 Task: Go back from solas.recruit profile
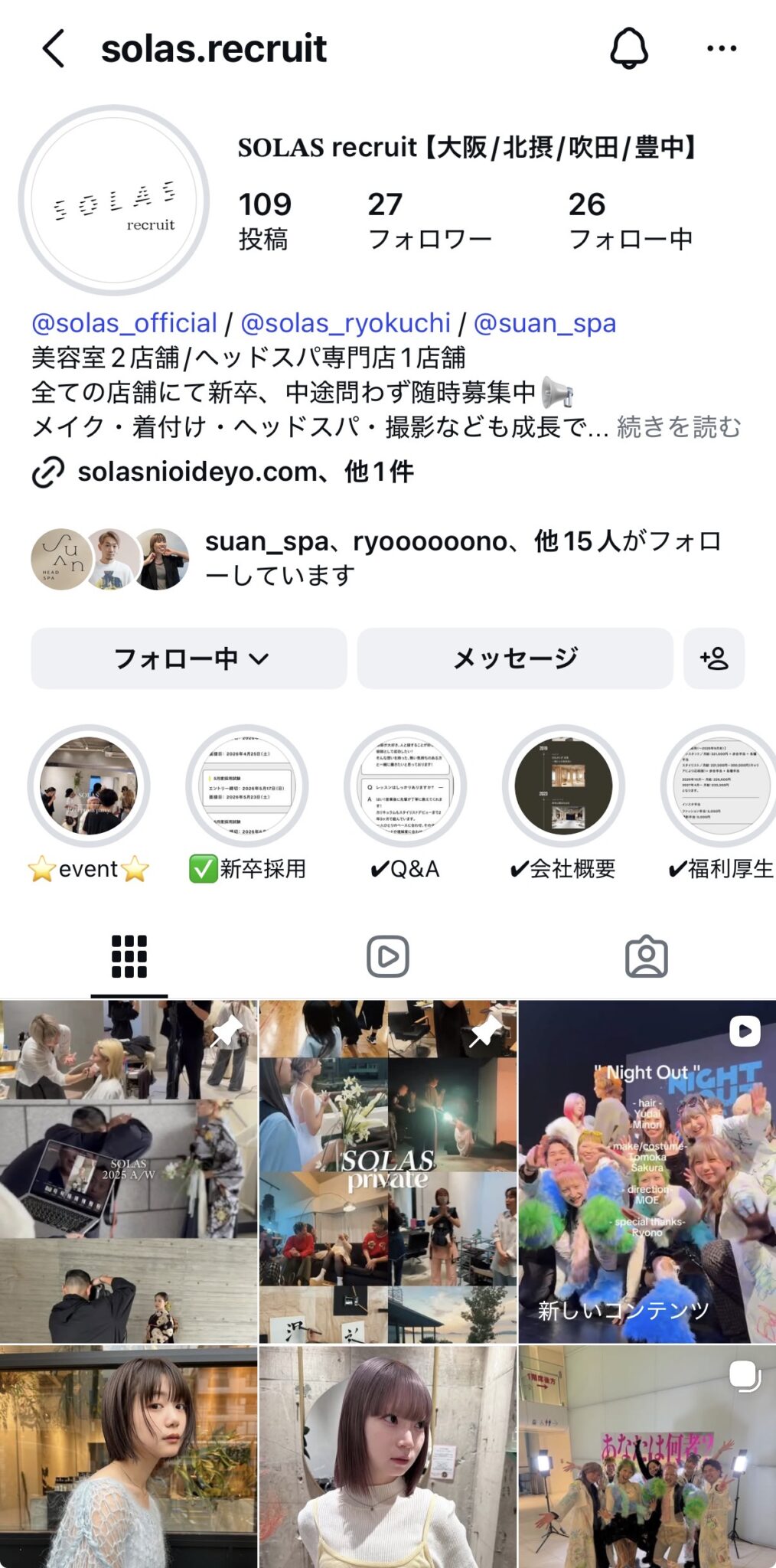(x=53, y=49)
